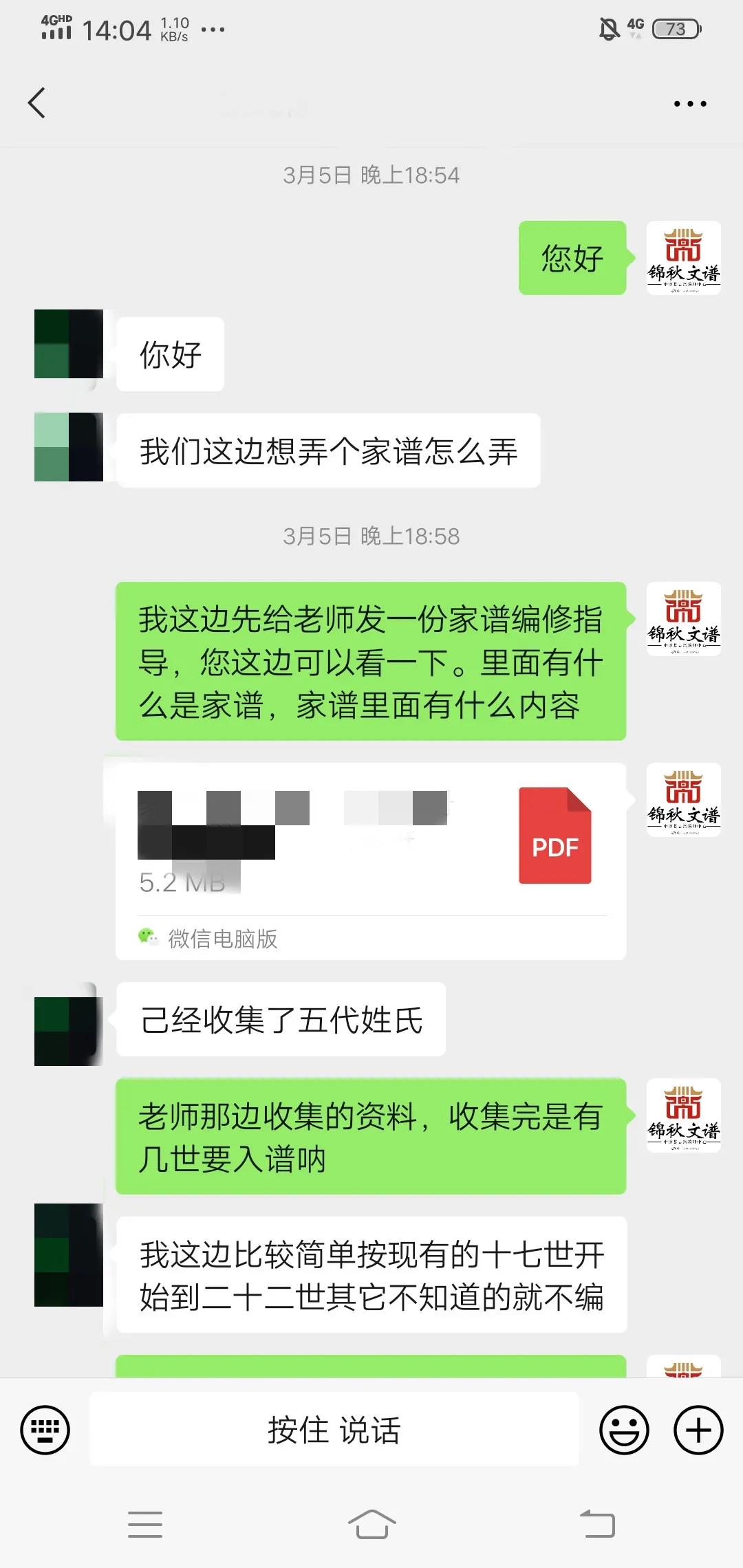The height and width of the screenshot is (1568, 743).
Task: Tap system back navigation button
Action: [597, 1523]
